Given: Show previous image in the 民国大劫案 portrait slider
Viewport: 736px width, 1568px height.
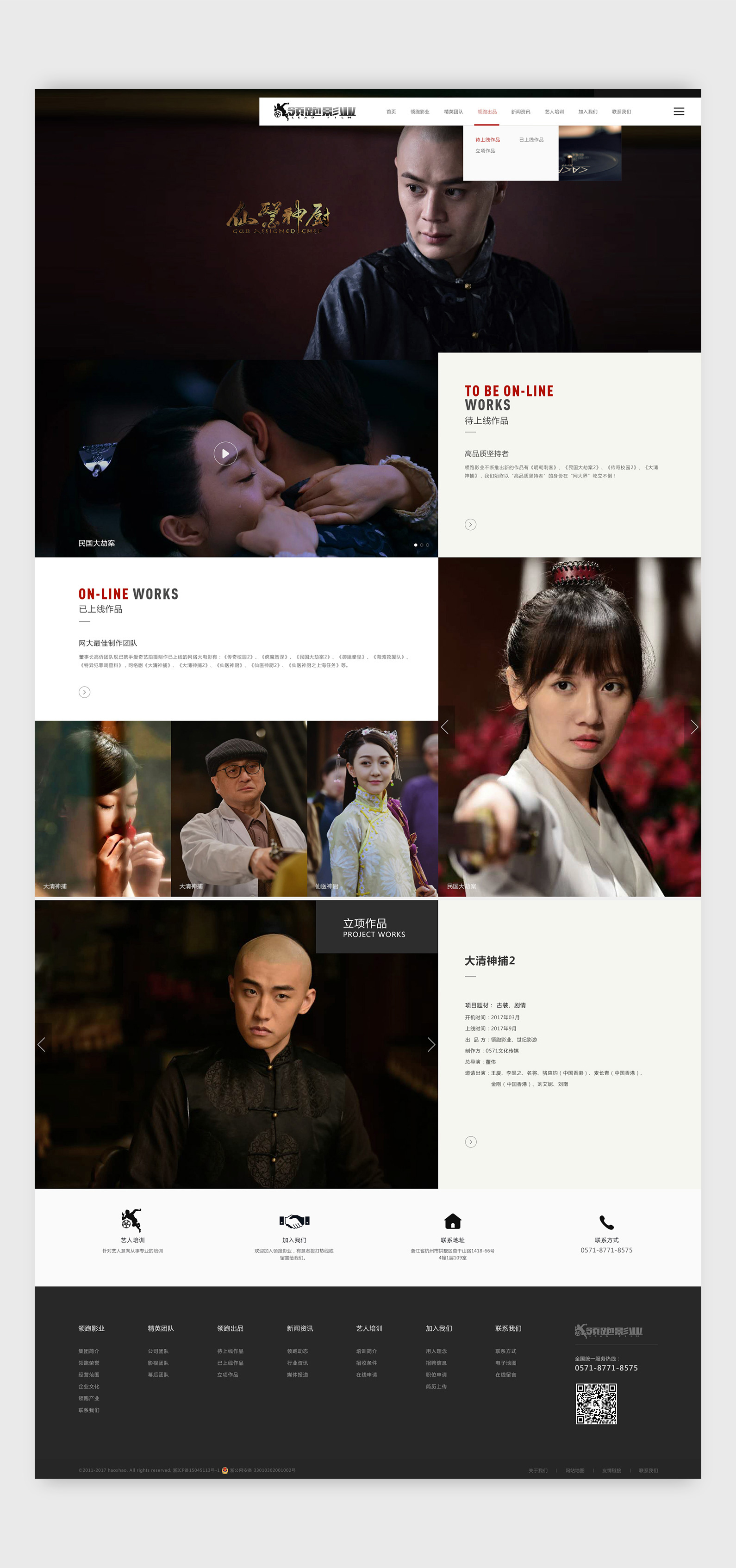Looking at the screenshot, I should click(x=446, y=727).
